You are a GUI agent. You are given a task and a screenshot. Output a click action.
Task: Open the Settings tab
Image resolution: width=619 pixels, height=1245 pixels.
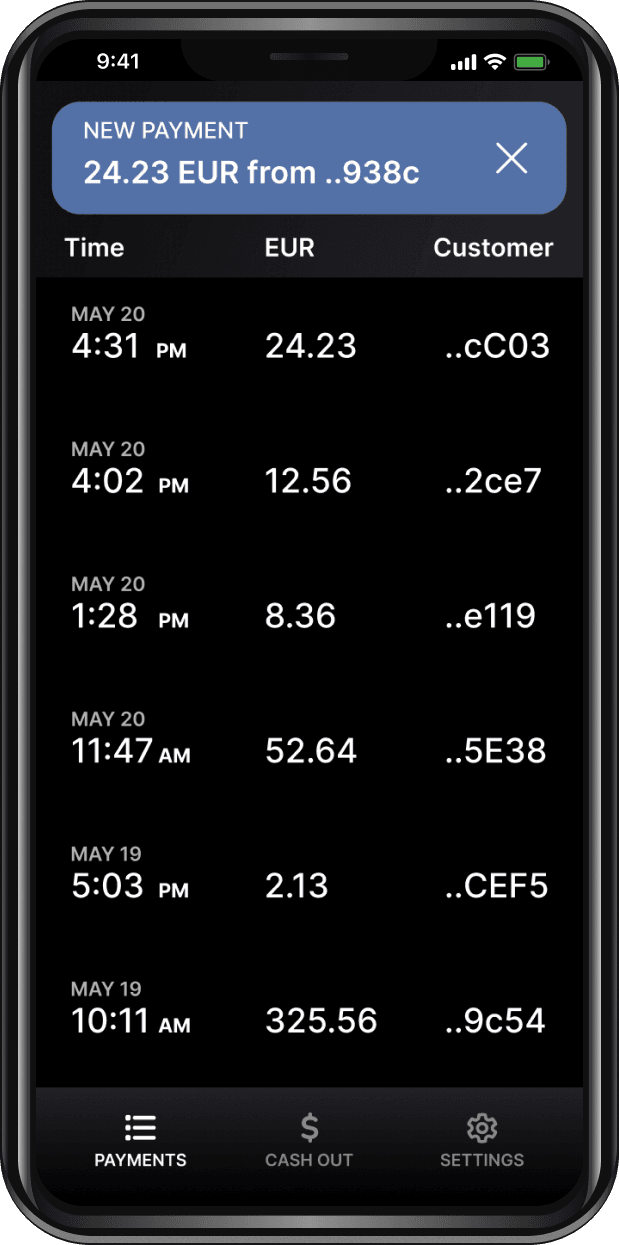[x=482, y=1141]
